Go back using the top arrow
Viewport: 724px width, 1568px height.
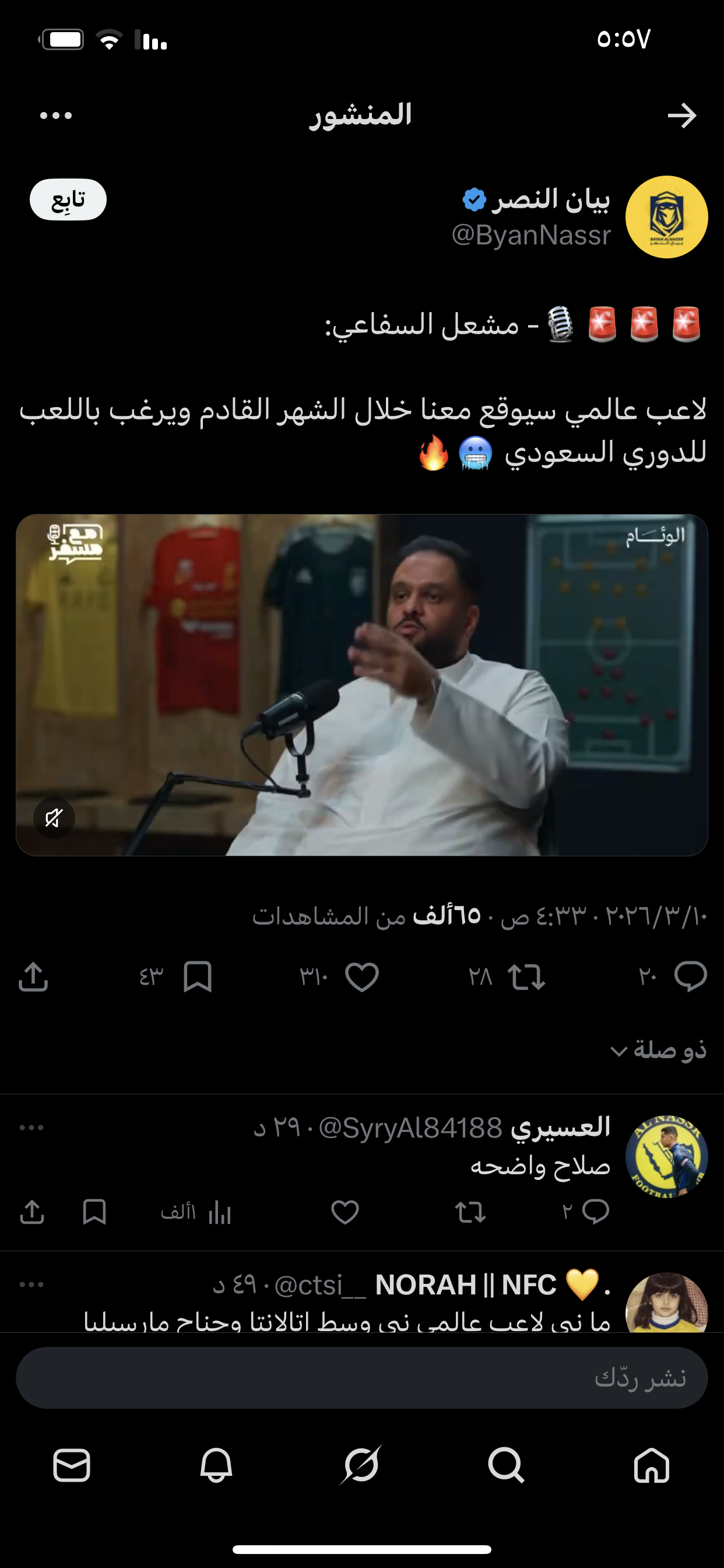(x=681, y=116)
